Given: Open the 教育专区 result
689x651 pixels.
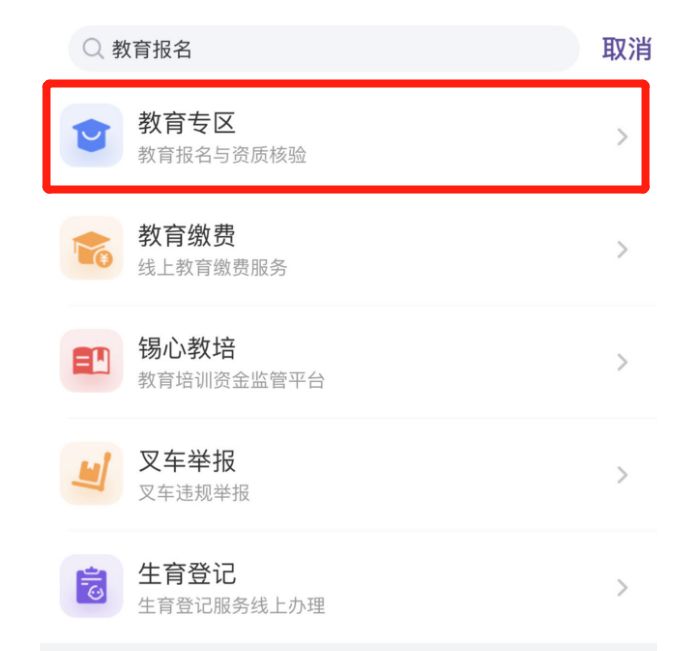Looking at the screenshot, I should (x=345, y=137).
